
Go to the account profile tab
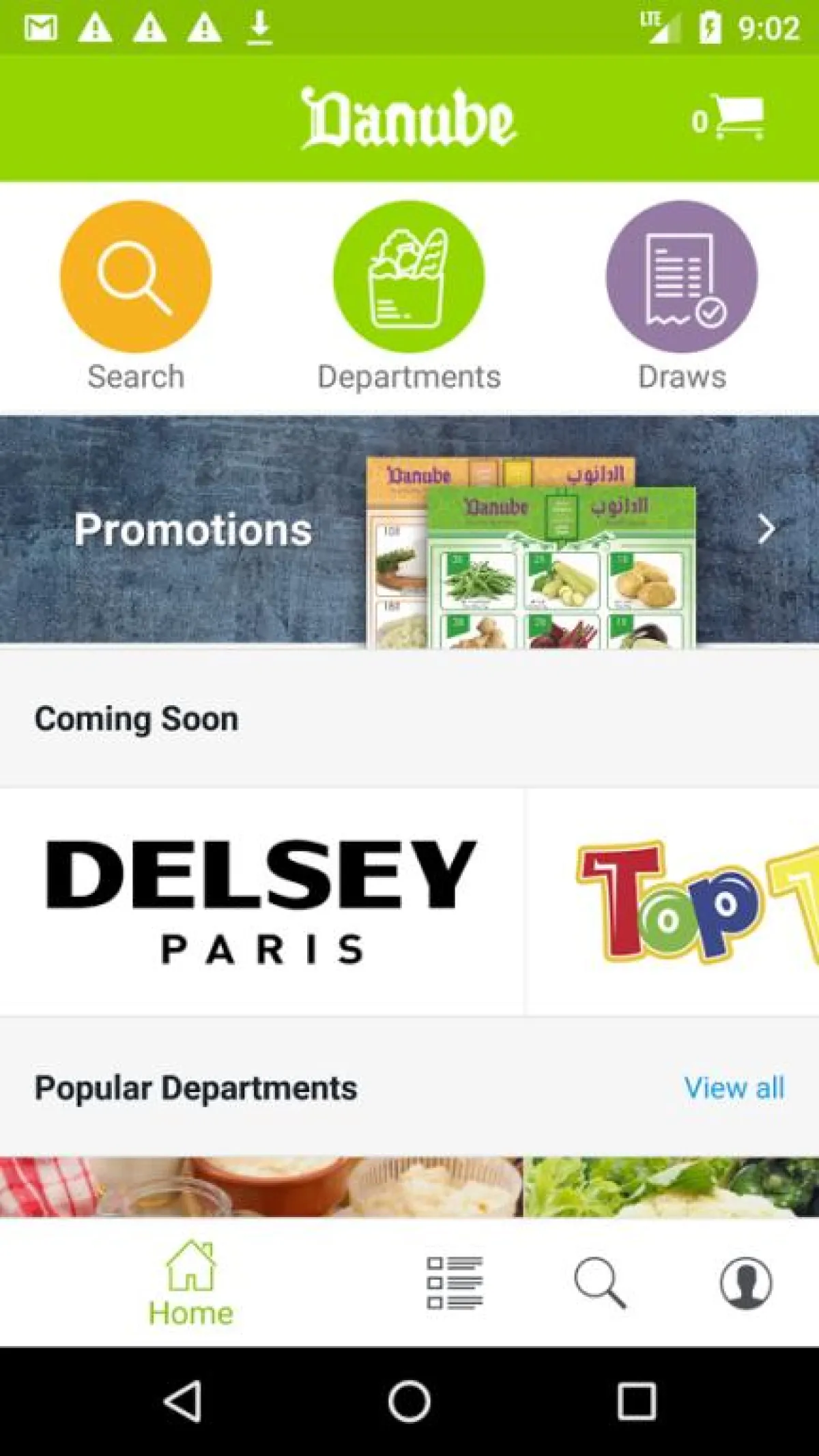[x=745, y=1283]
